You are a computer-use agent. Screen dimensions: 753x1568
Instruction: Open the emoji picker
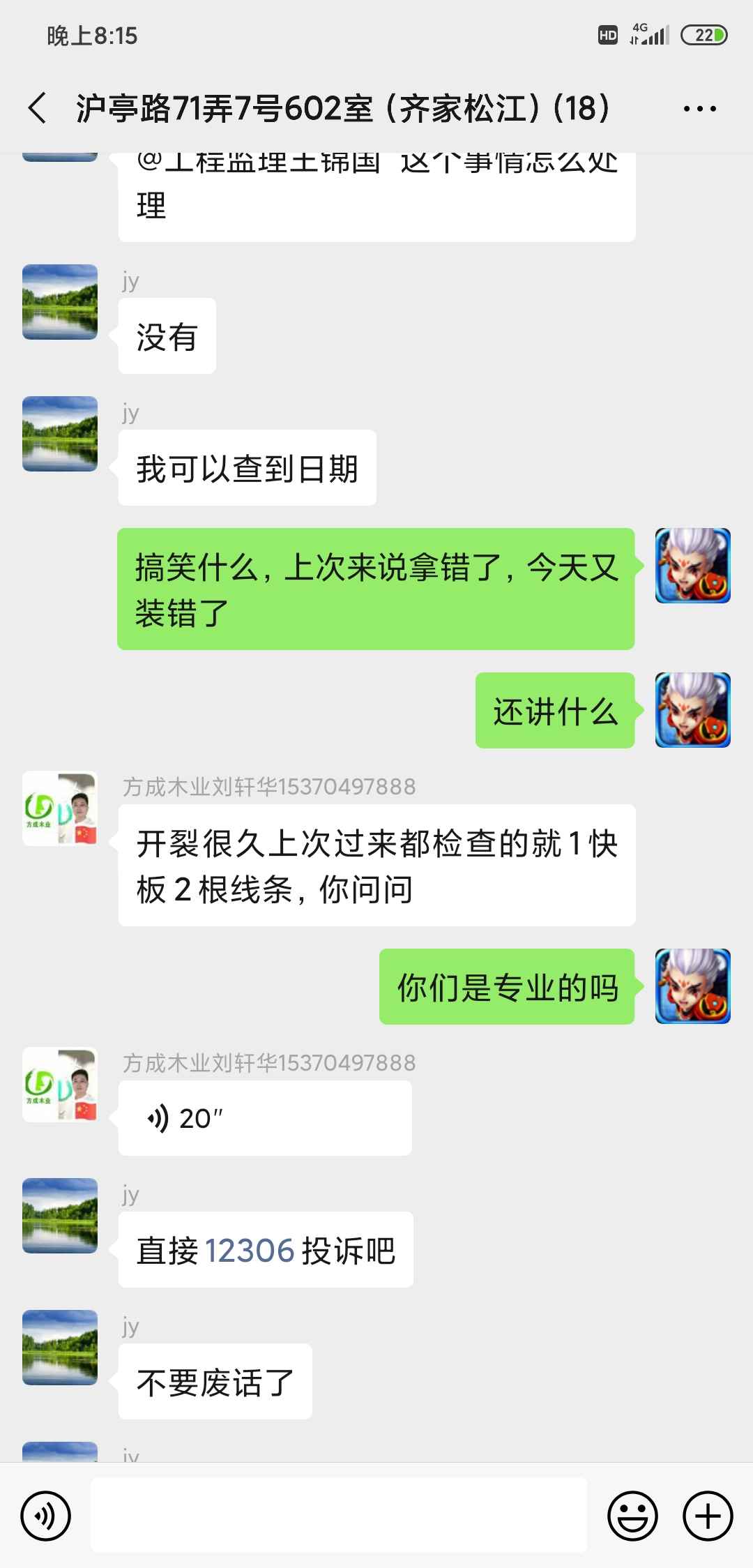coord(632,1515)
